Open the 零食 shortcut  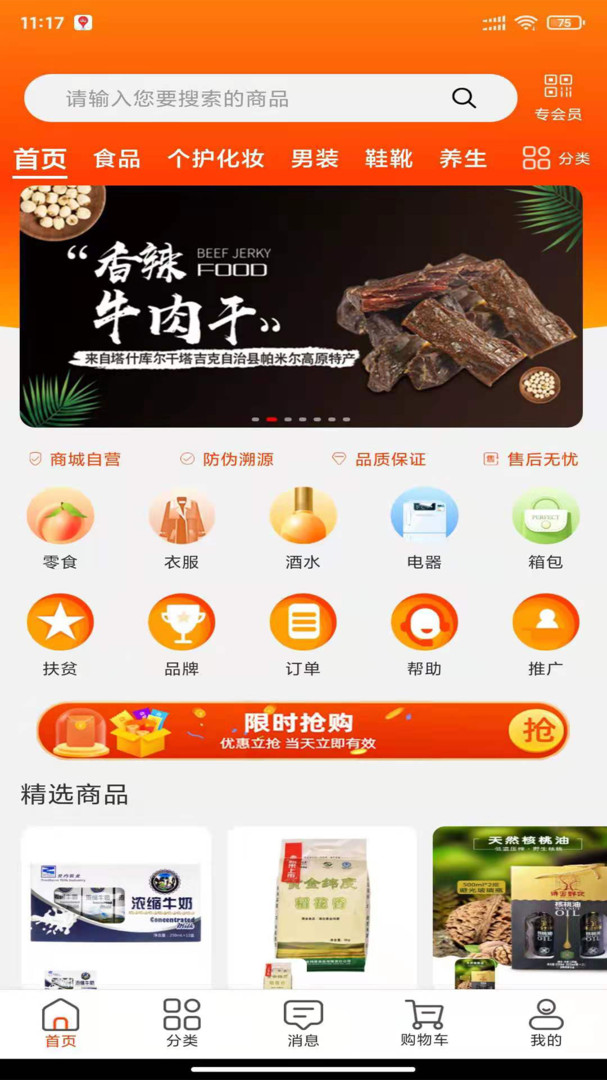pyautogui.click(x=60, y=528)
